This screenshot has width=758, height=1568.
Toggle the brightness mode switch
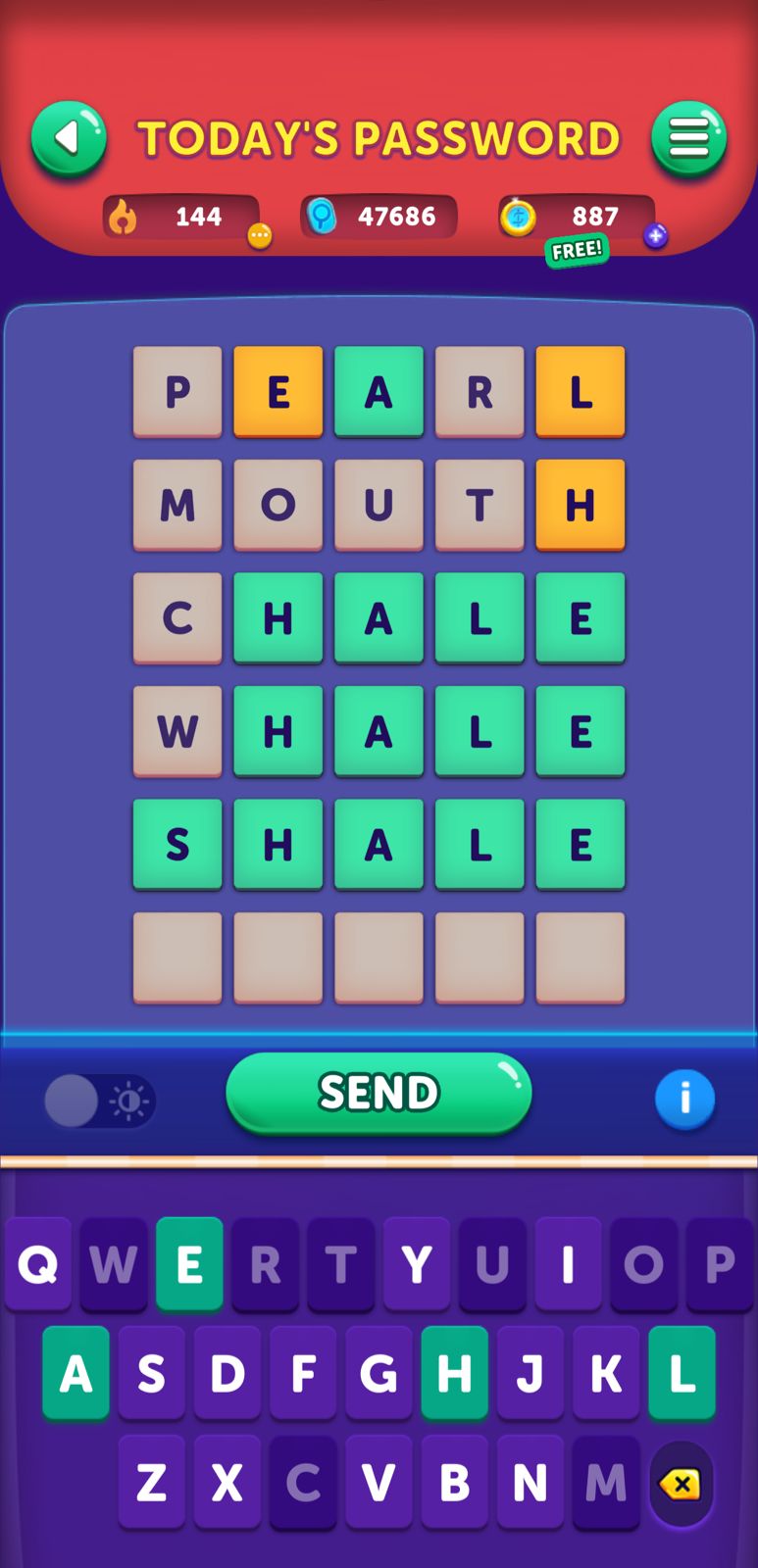click(99, 1101)
